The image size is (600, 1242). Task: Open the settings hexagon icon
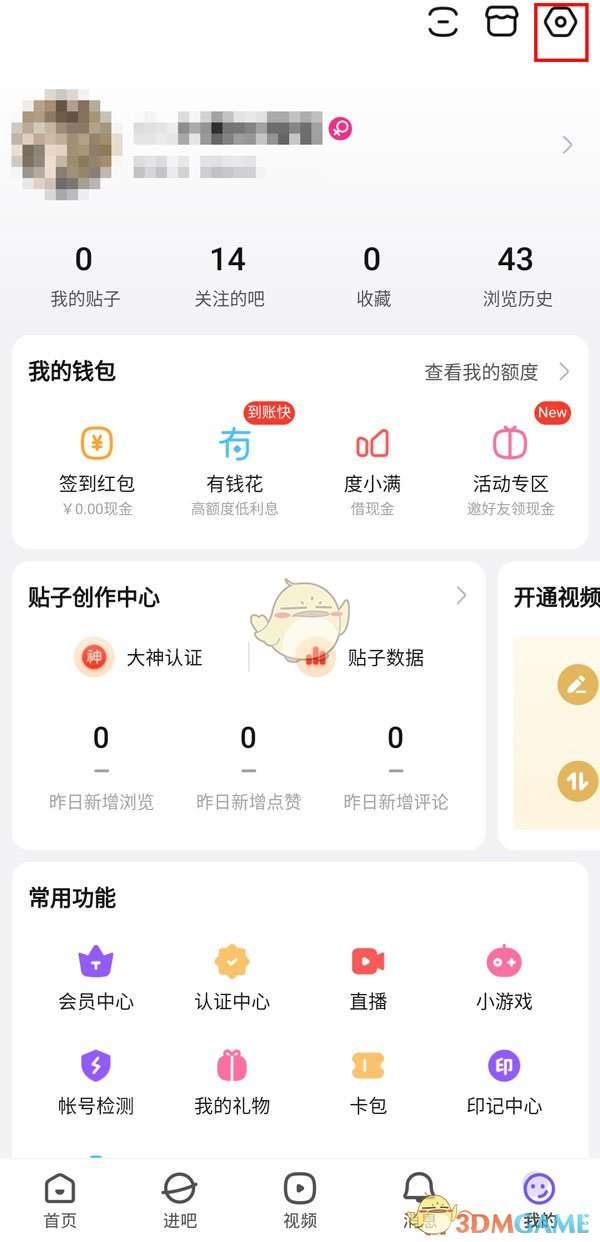(x=562, y=22)
